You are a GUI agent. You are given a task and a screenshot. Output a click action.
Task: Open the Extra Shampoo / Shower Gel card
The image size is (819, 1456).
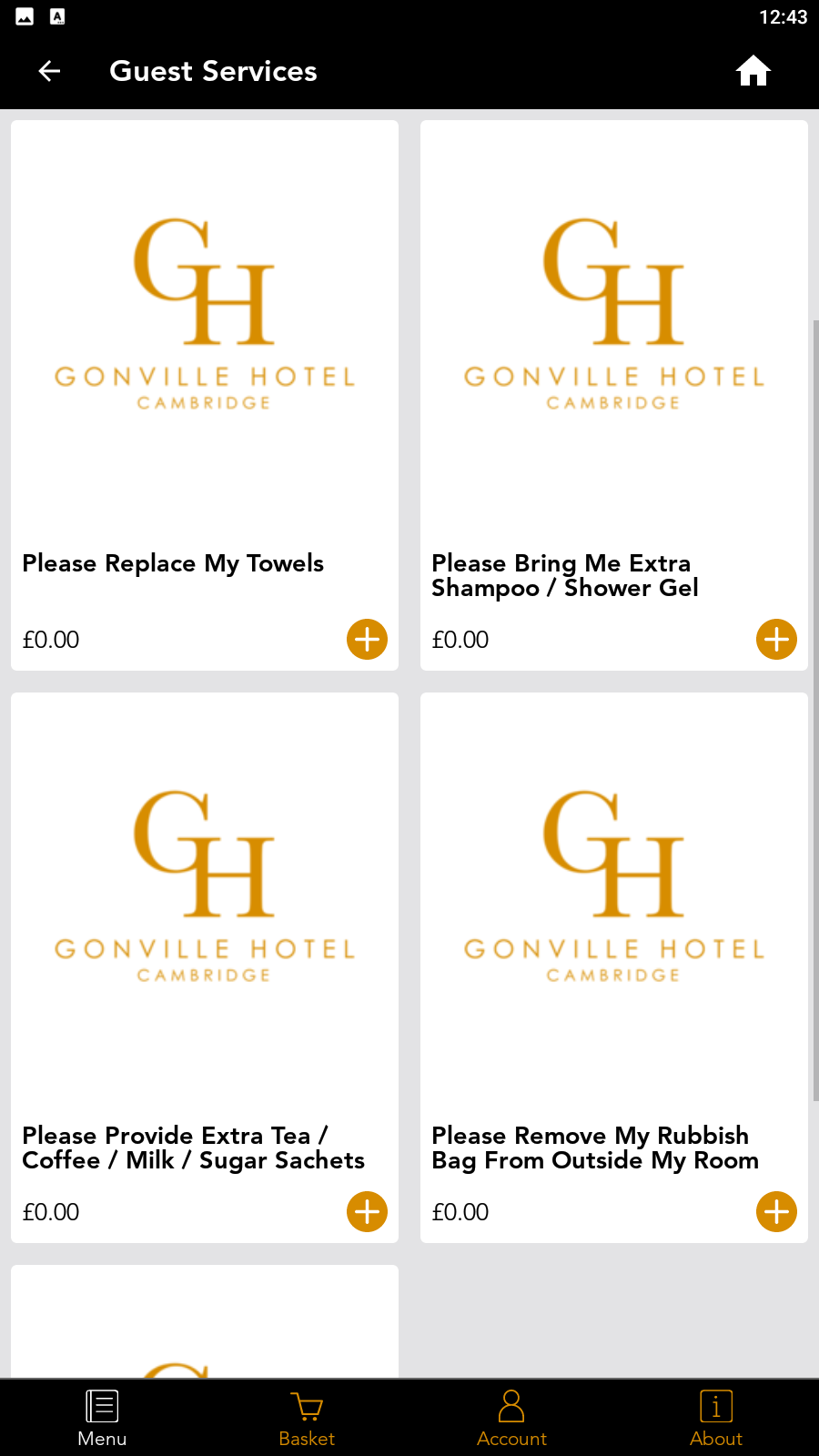[614, 396]
